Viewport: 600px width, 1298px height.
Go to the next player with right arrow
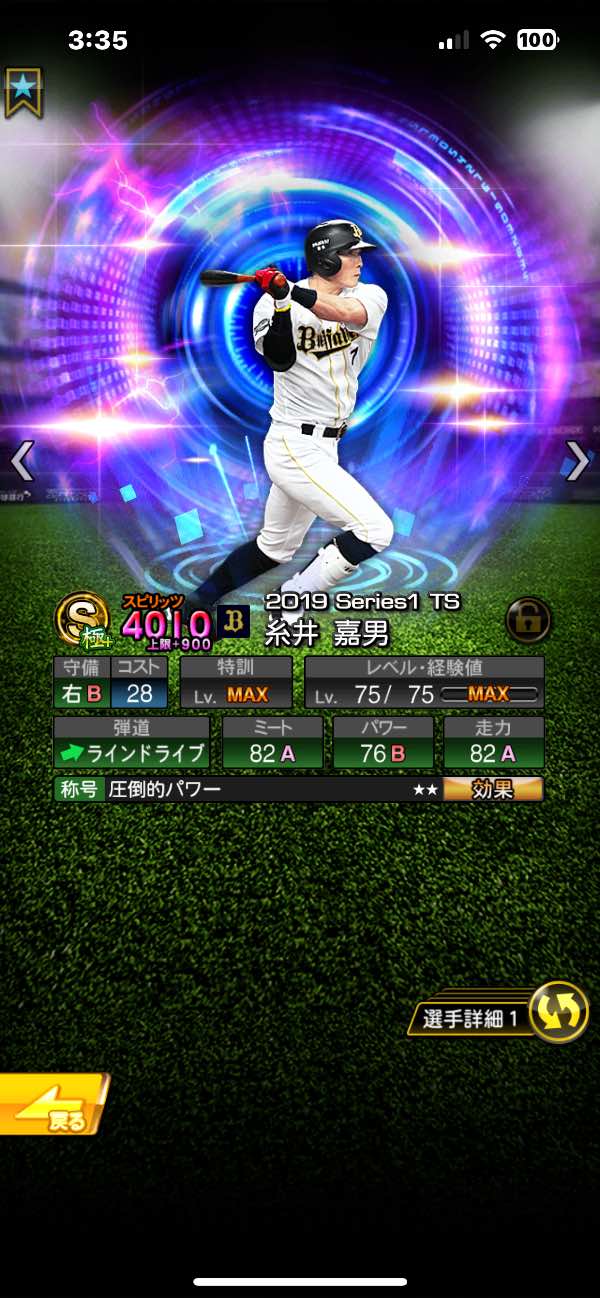tap(577, 460)
